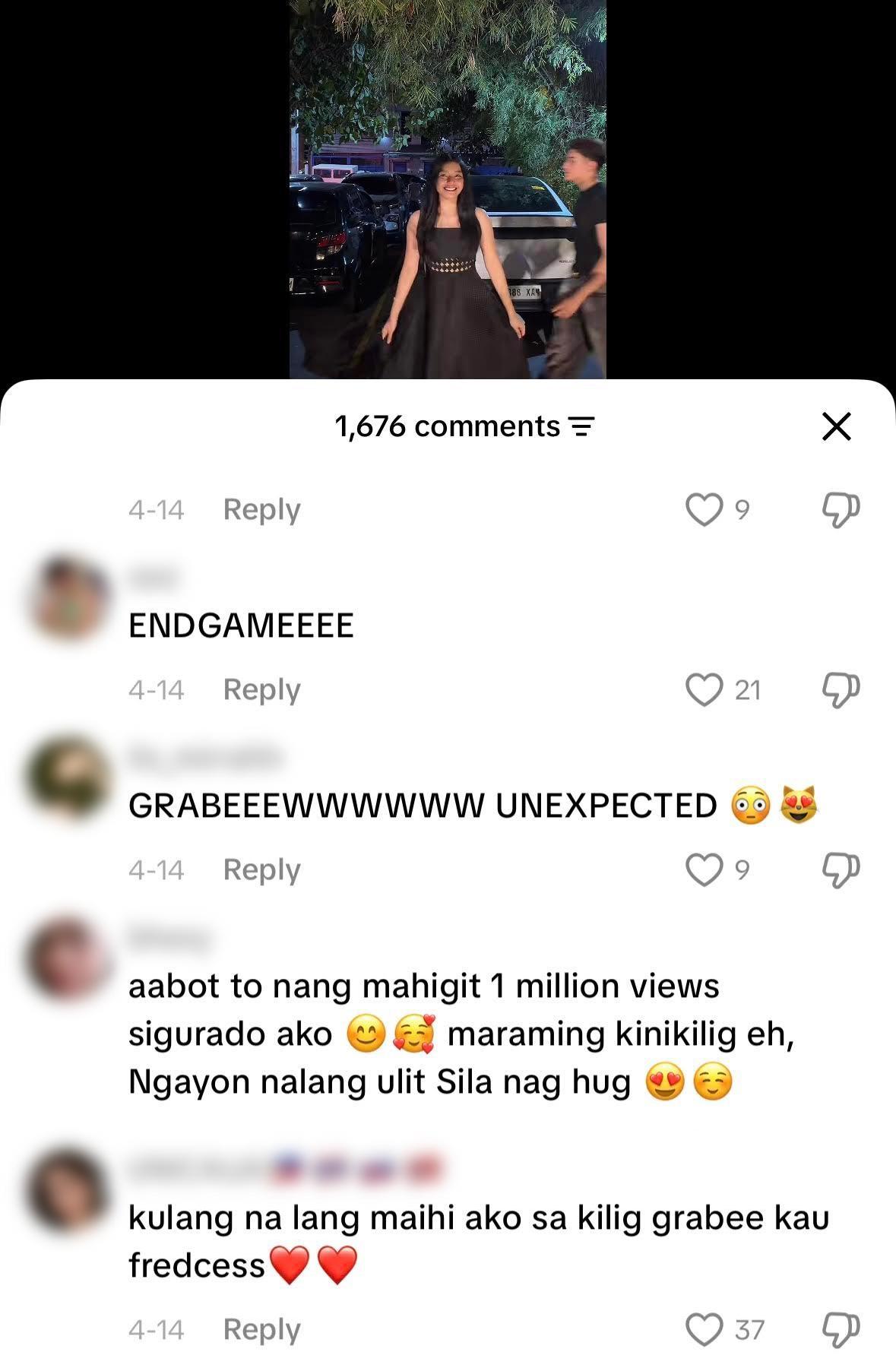Reply to the ENDGAMEEEE comment
This screenshot has height=1368, width=896.
(x=261, y=690)
